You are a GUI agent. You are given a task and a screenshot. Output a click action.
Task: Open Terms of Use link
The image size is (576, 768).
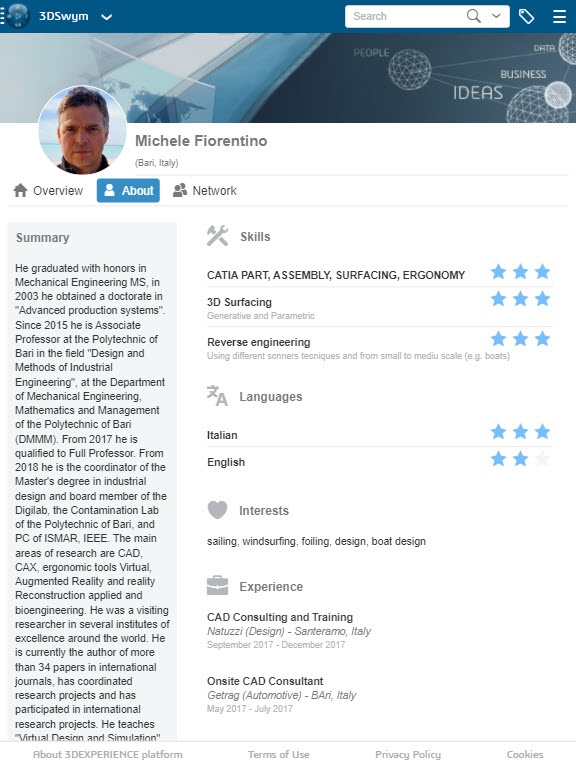coord(279,754)
